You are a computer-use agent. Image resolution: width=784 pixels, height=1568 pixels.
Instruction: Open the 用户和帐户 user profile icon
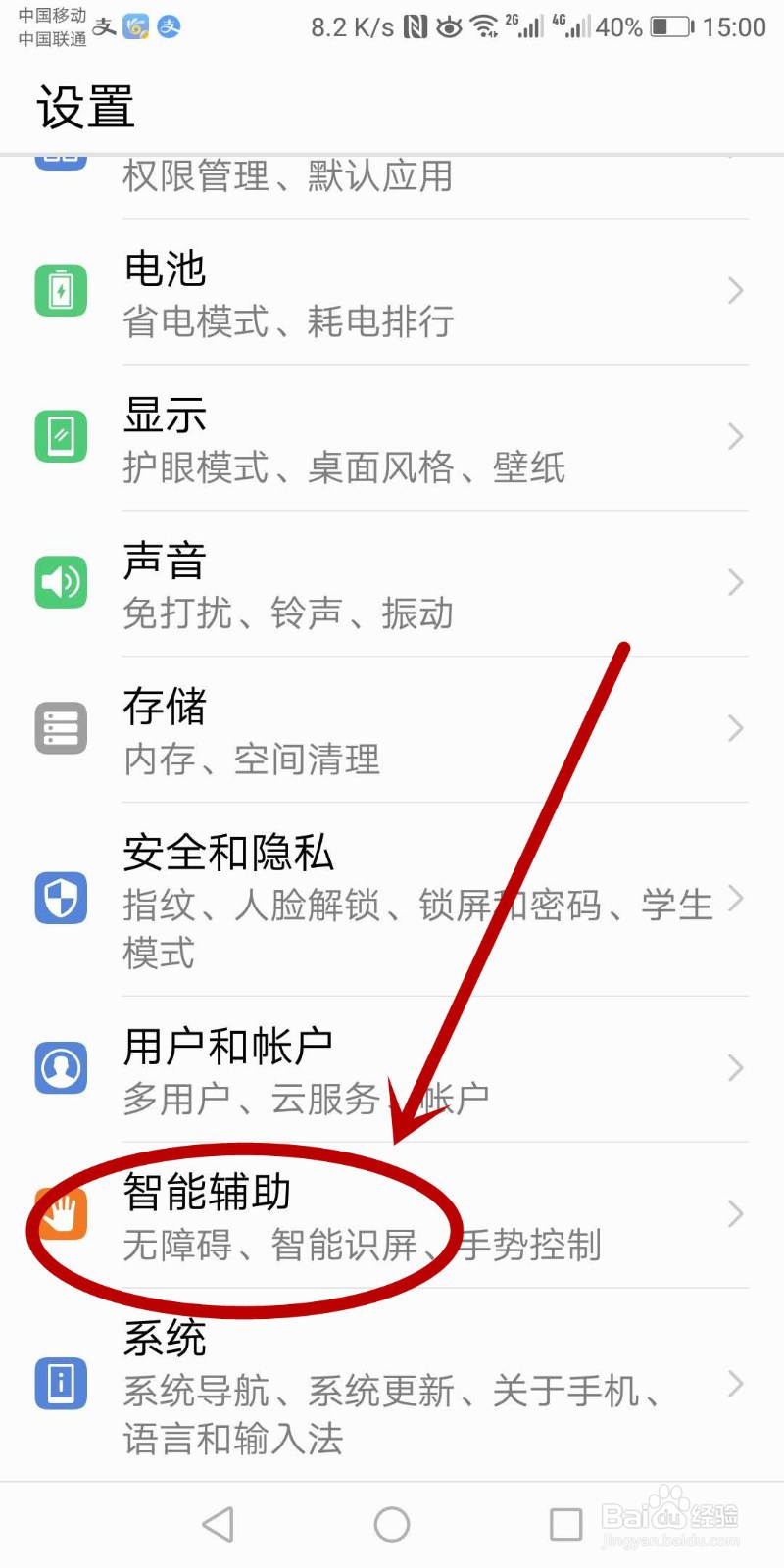(61, 1068)
